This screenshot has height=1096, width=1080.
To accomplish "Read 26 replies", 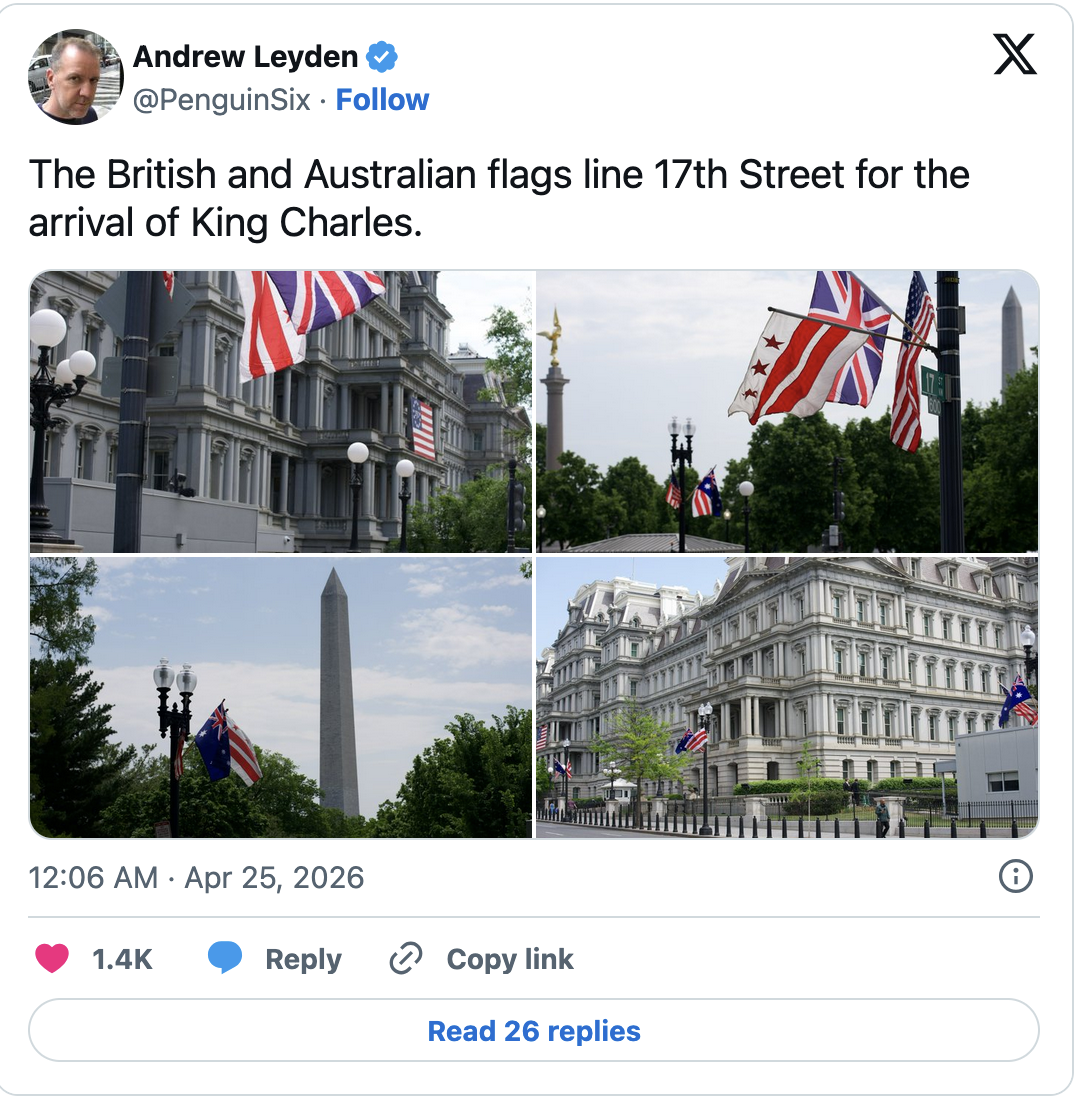I will coord(534,1031).
